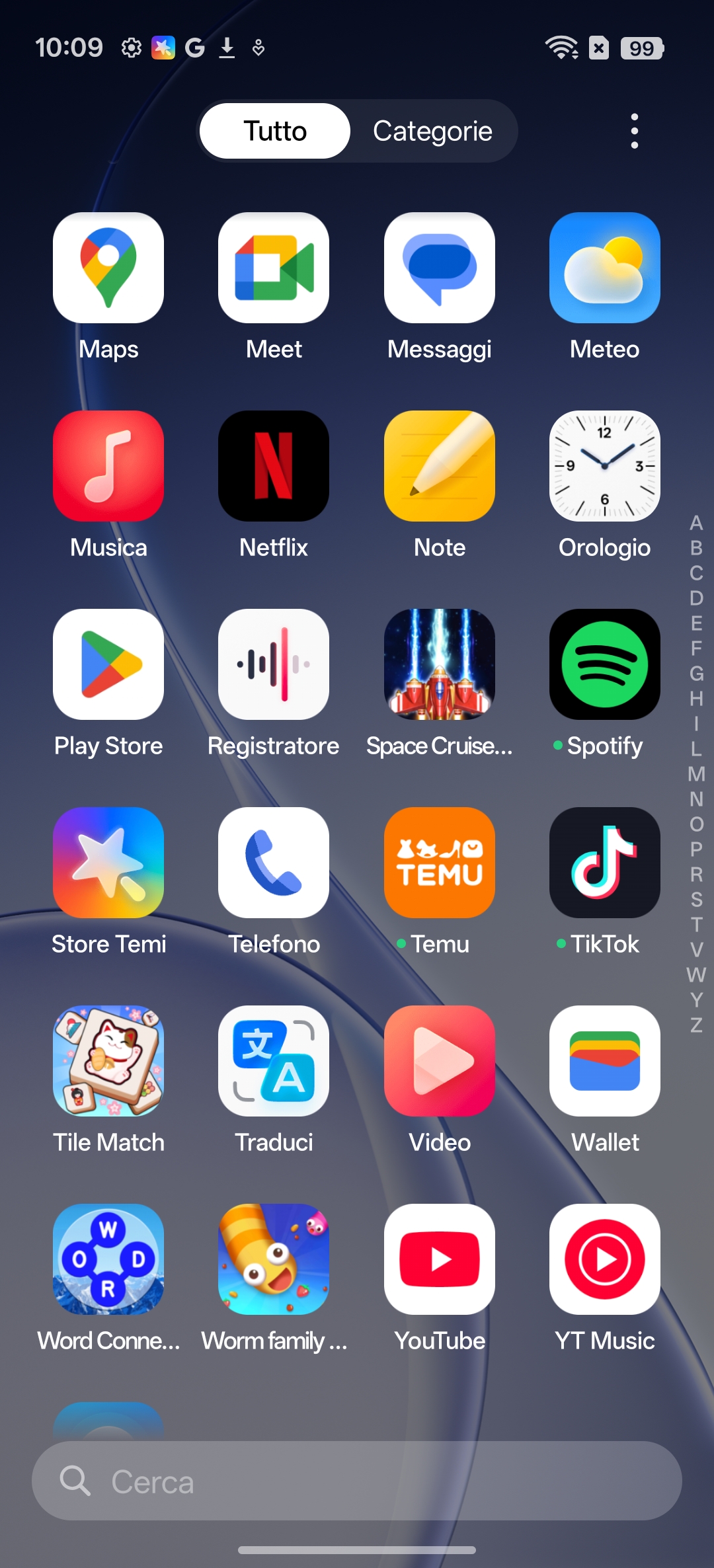Open the Registratore recorder app
Screen dimensions: 714x1568
[274, 664]
